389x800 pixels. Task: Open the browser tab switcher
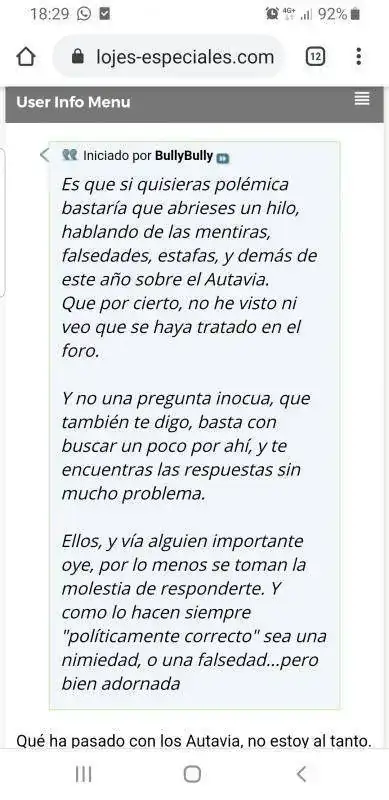point(315,57)
